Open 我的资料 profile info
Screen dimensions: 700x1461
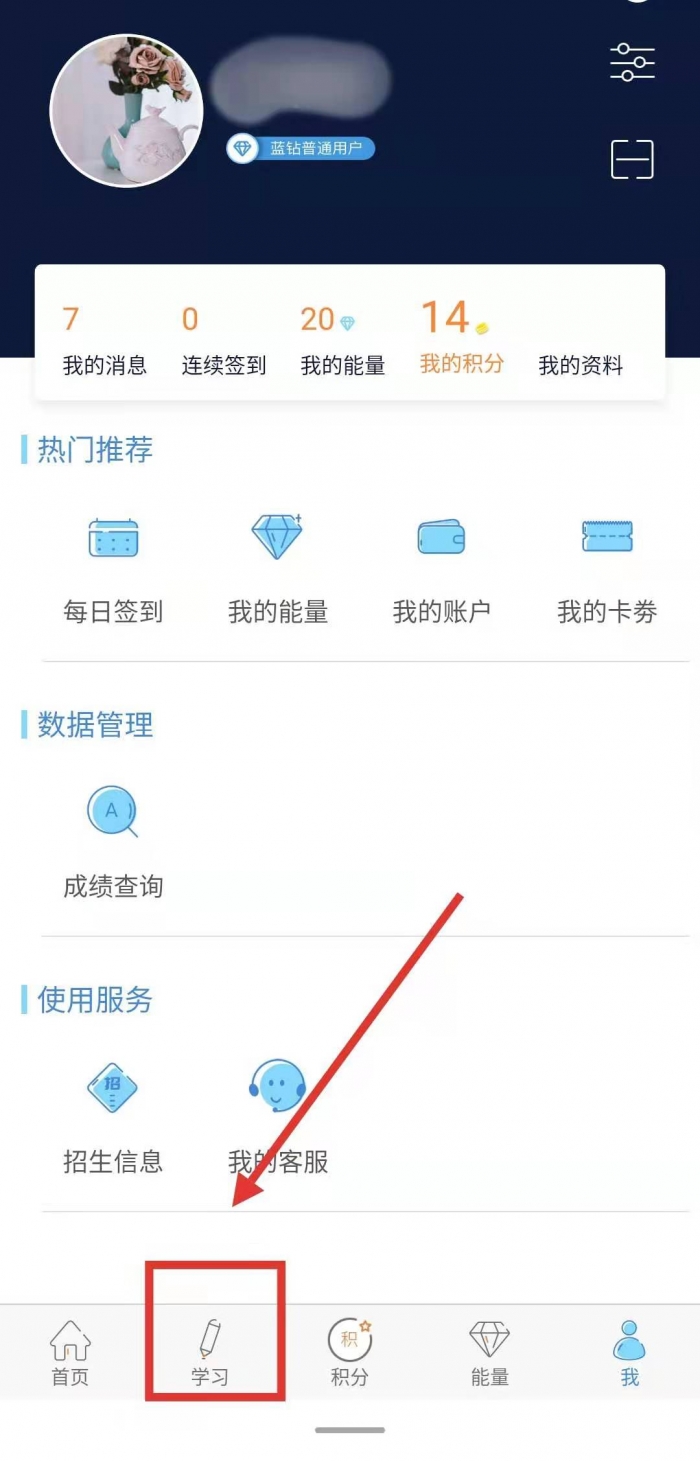pos(581,366)
